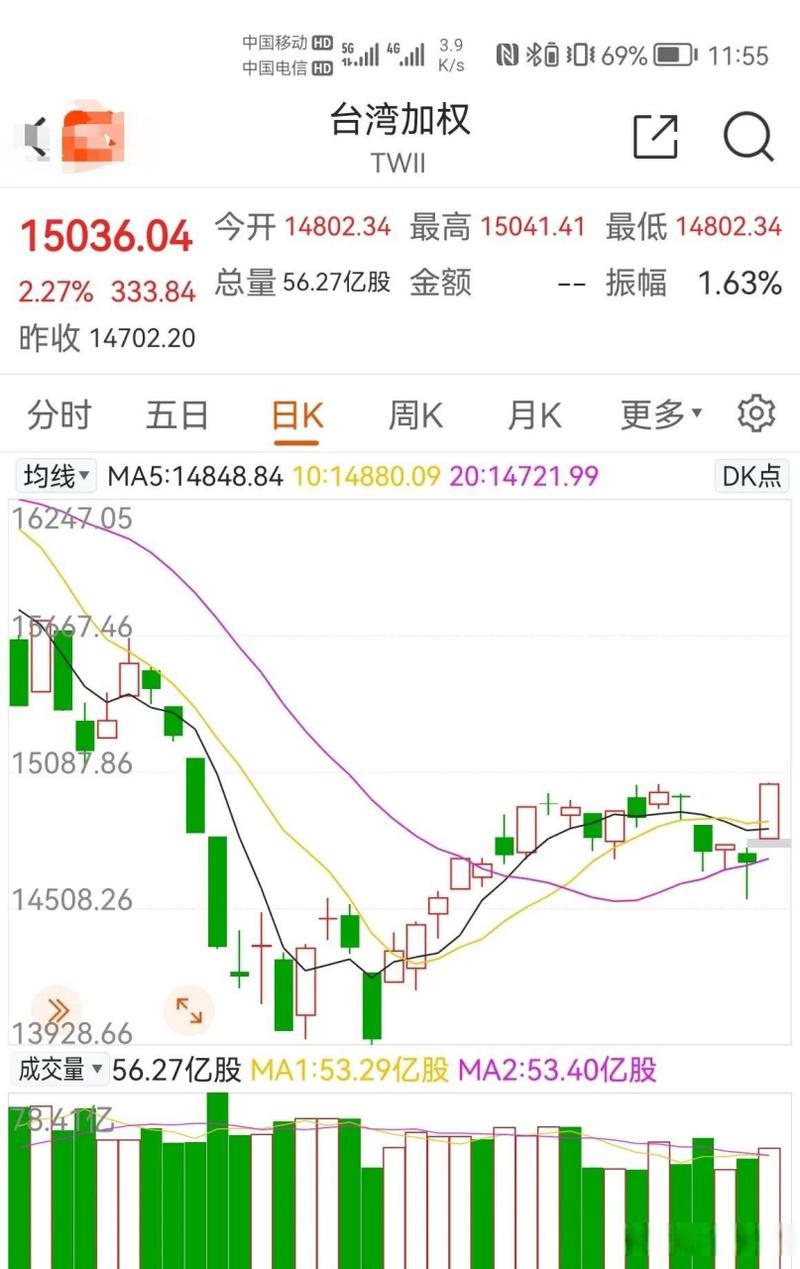Tap the double-arrow chart scroll icon
The image size is (800, 1269).
(57, 1011)
